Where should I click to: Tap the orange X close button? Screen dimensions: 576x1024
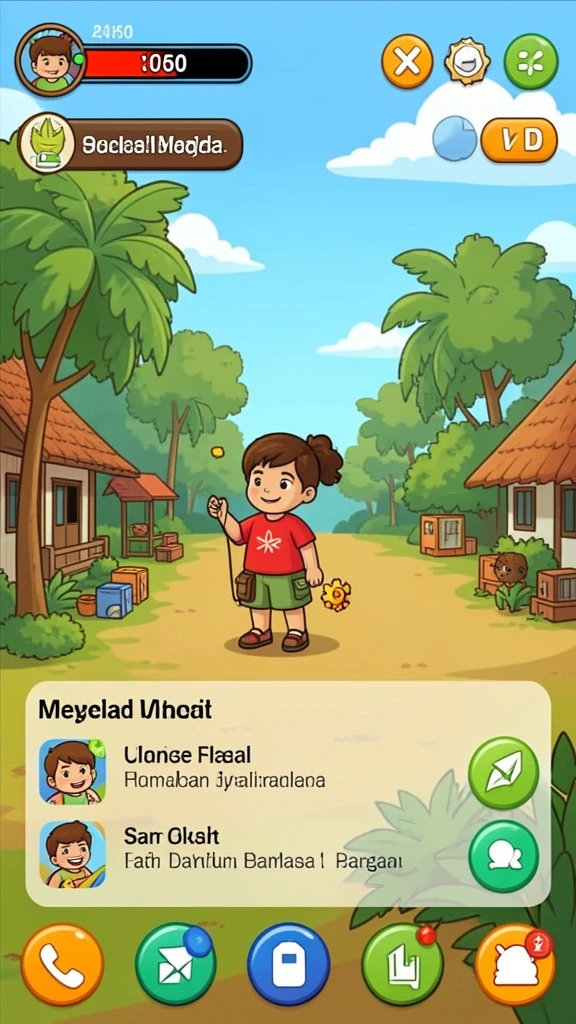click(x=407, y=62)
